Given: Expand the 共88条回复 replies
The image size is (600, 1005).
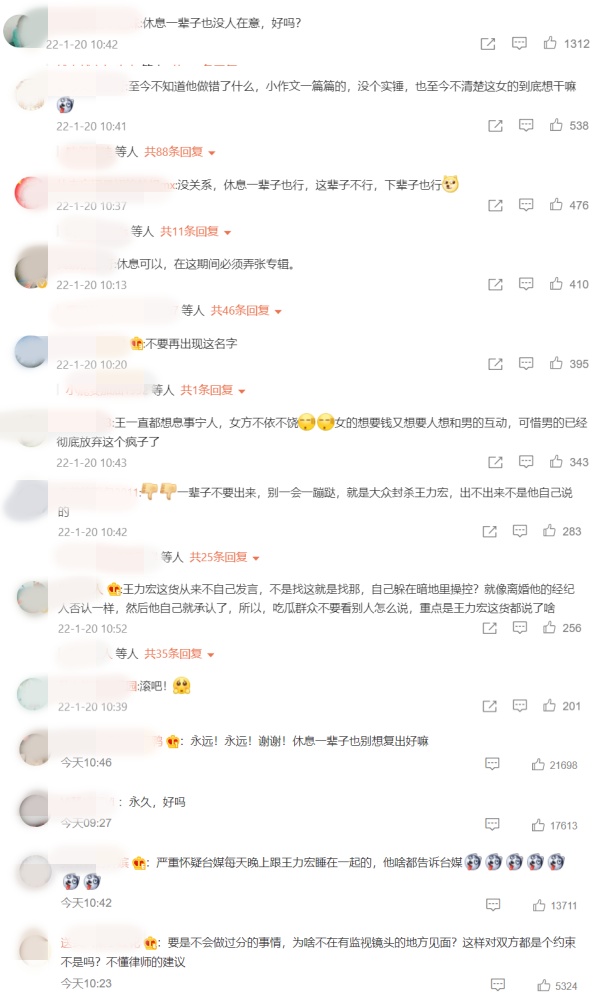Looking at the screenshot, I should click(x=180, y=152).
